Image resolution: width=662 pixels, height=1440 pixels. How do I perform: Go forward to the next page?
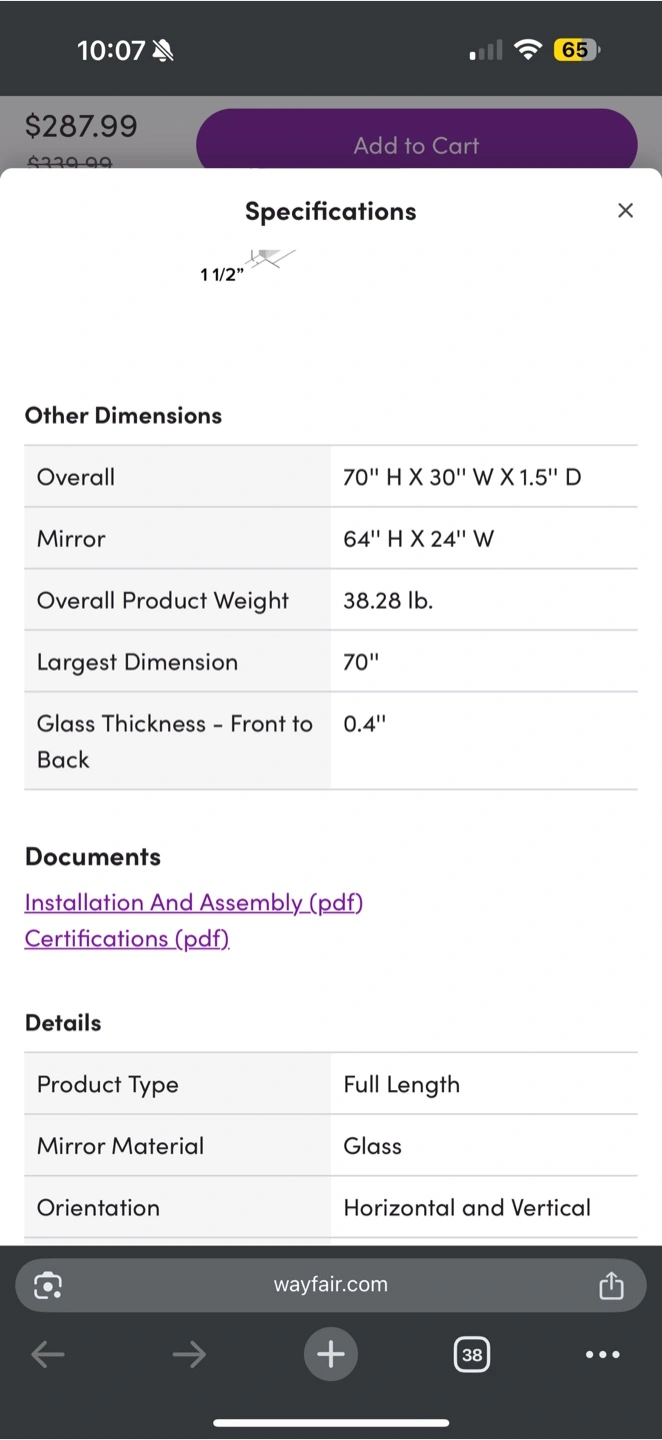tap(189, 1355)
